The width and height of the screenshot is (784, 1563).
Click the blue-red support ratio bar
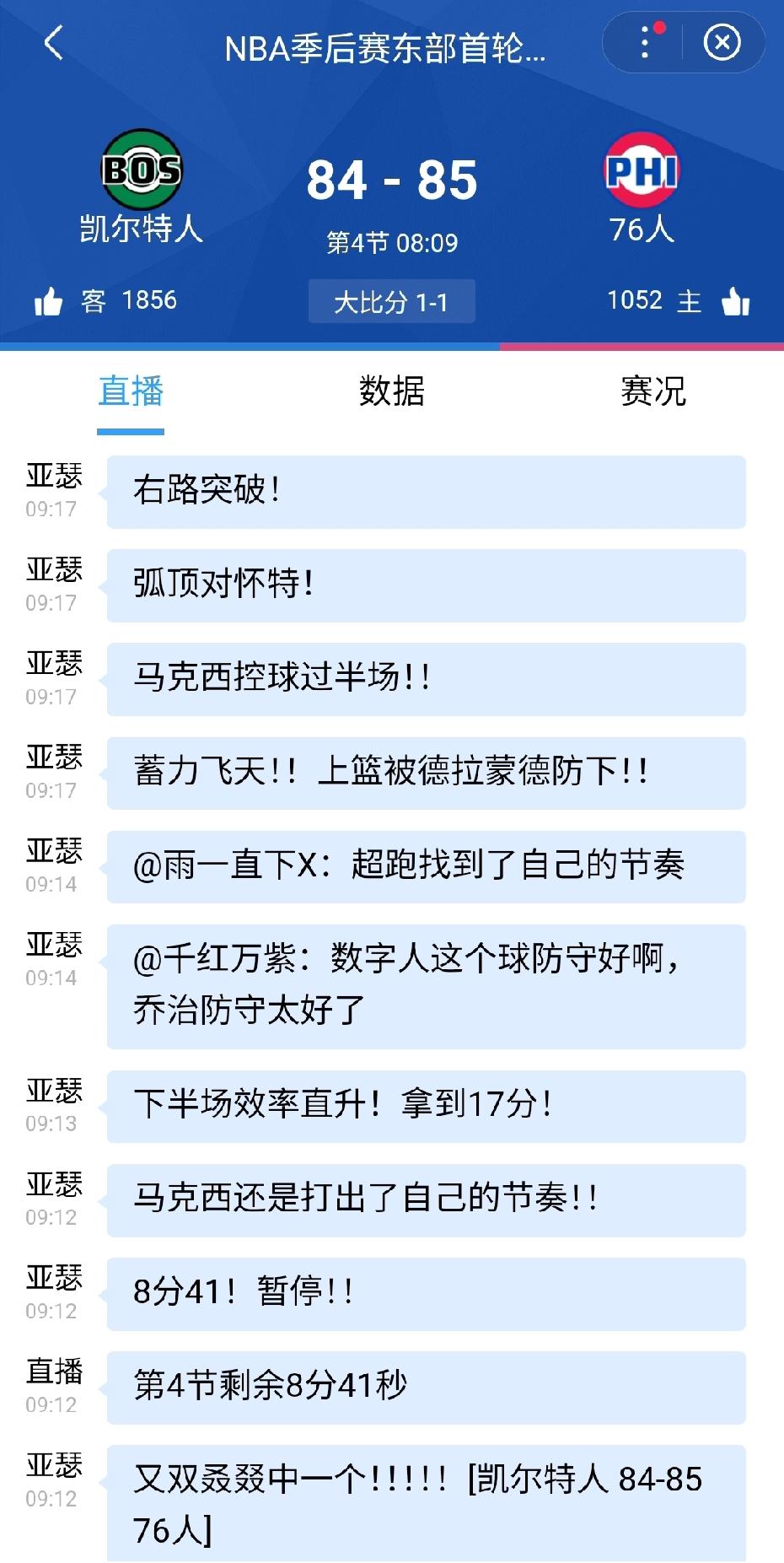point(392,343)
